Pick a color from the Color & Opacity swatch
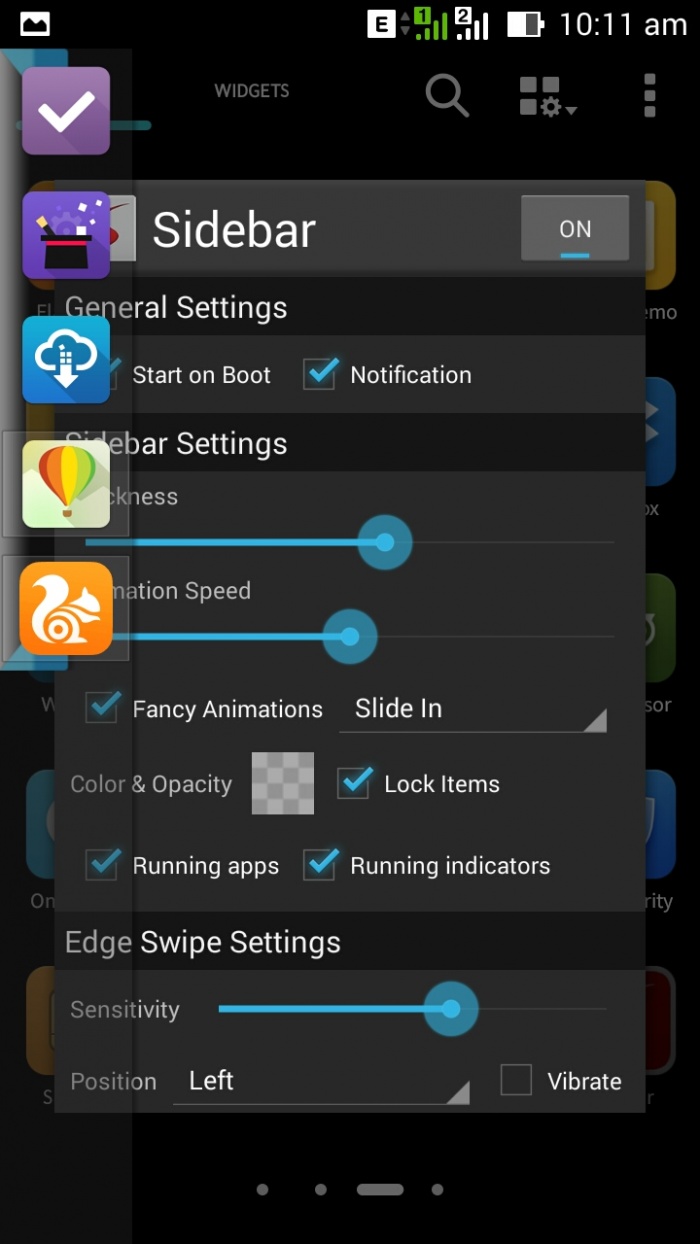The image size is (700, 1244). click(x=283, y=783)
